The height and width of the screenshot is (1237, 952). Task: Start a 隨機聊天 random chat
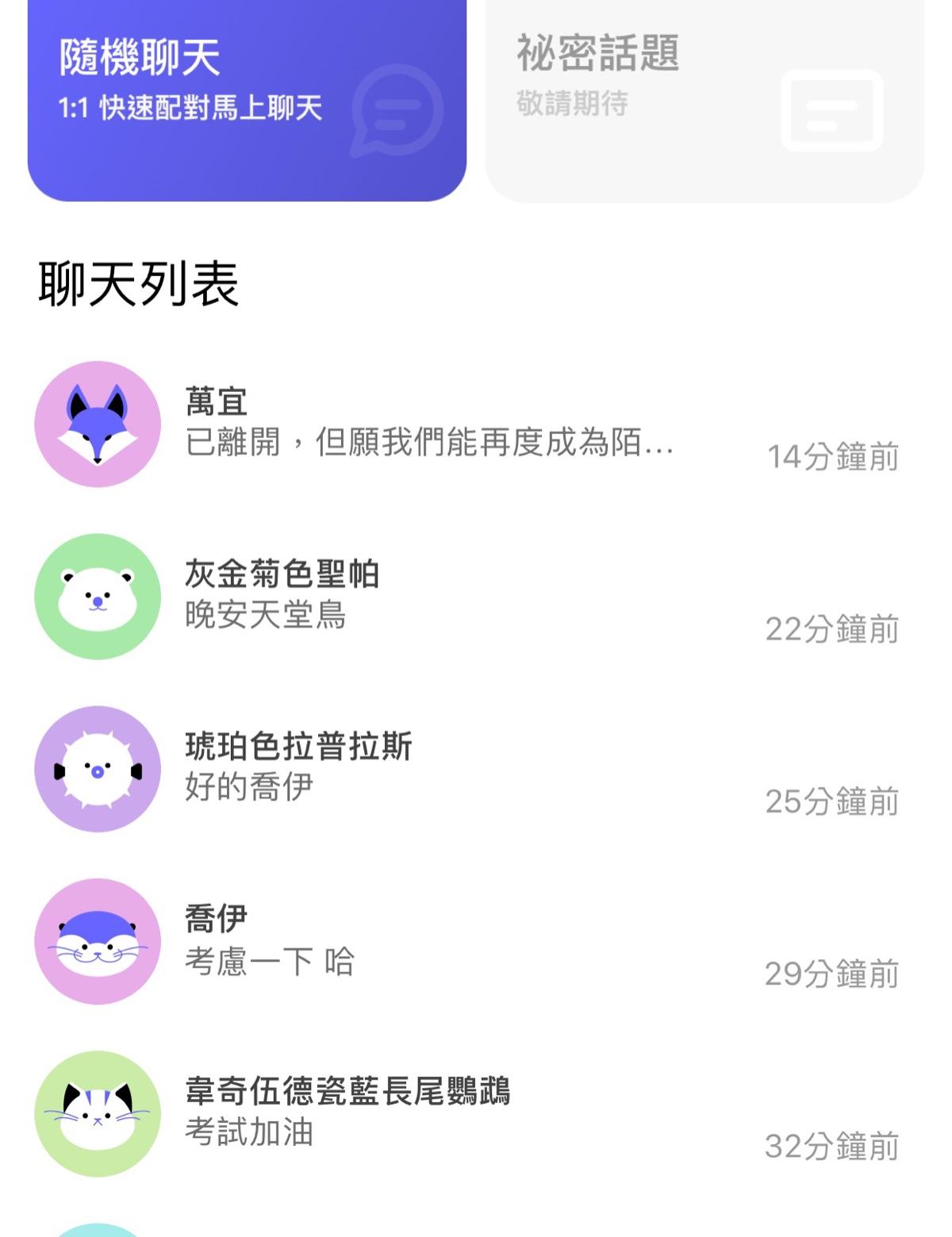coord(247,99)
